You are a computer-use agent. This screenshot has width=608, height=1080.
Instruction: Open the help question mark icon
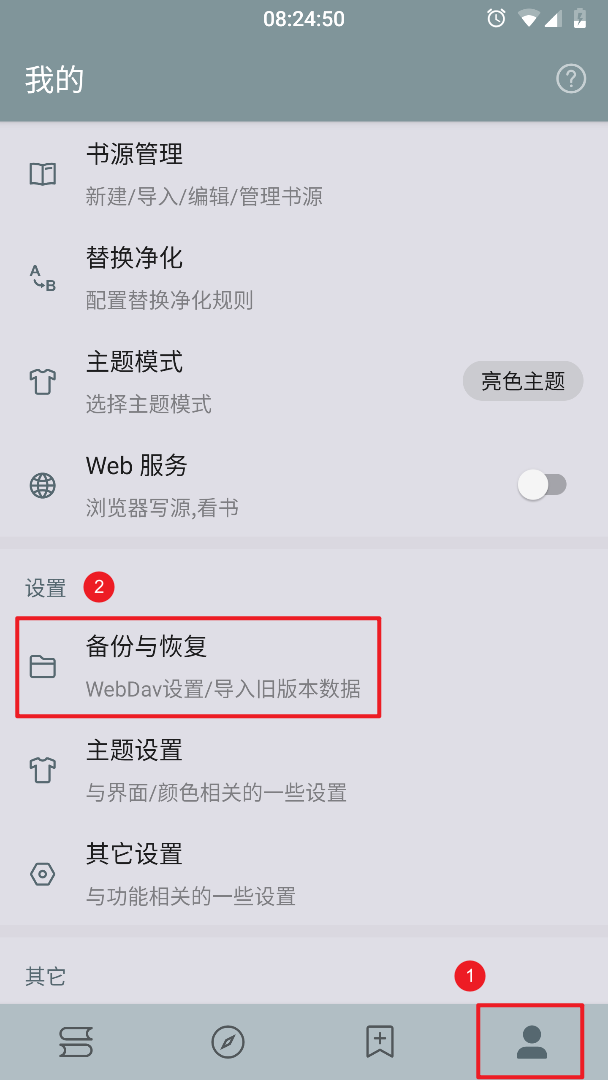point(570,79)
